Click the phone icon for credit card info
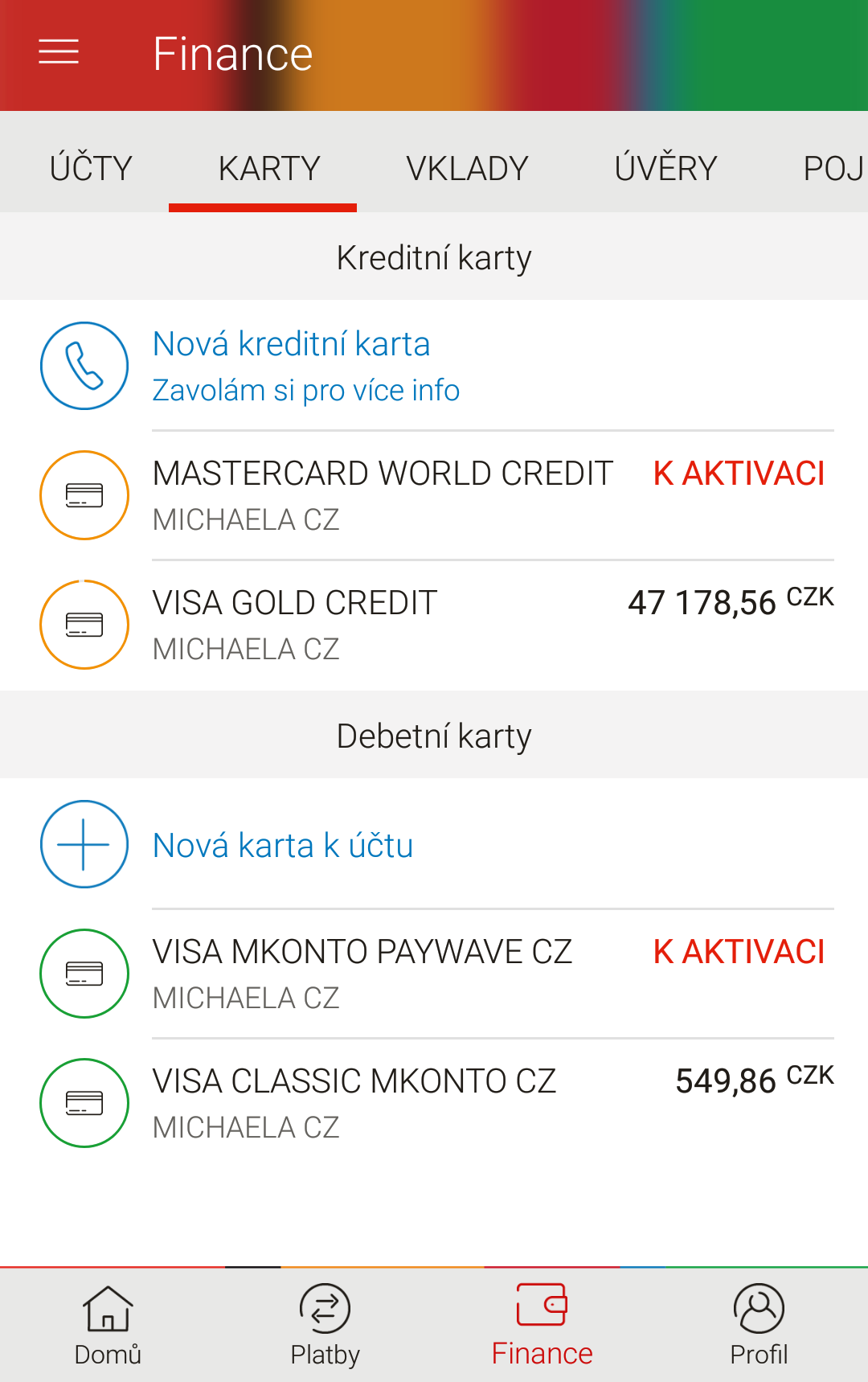This screenshot has height=1382, width=868. [x=84, y=365]
